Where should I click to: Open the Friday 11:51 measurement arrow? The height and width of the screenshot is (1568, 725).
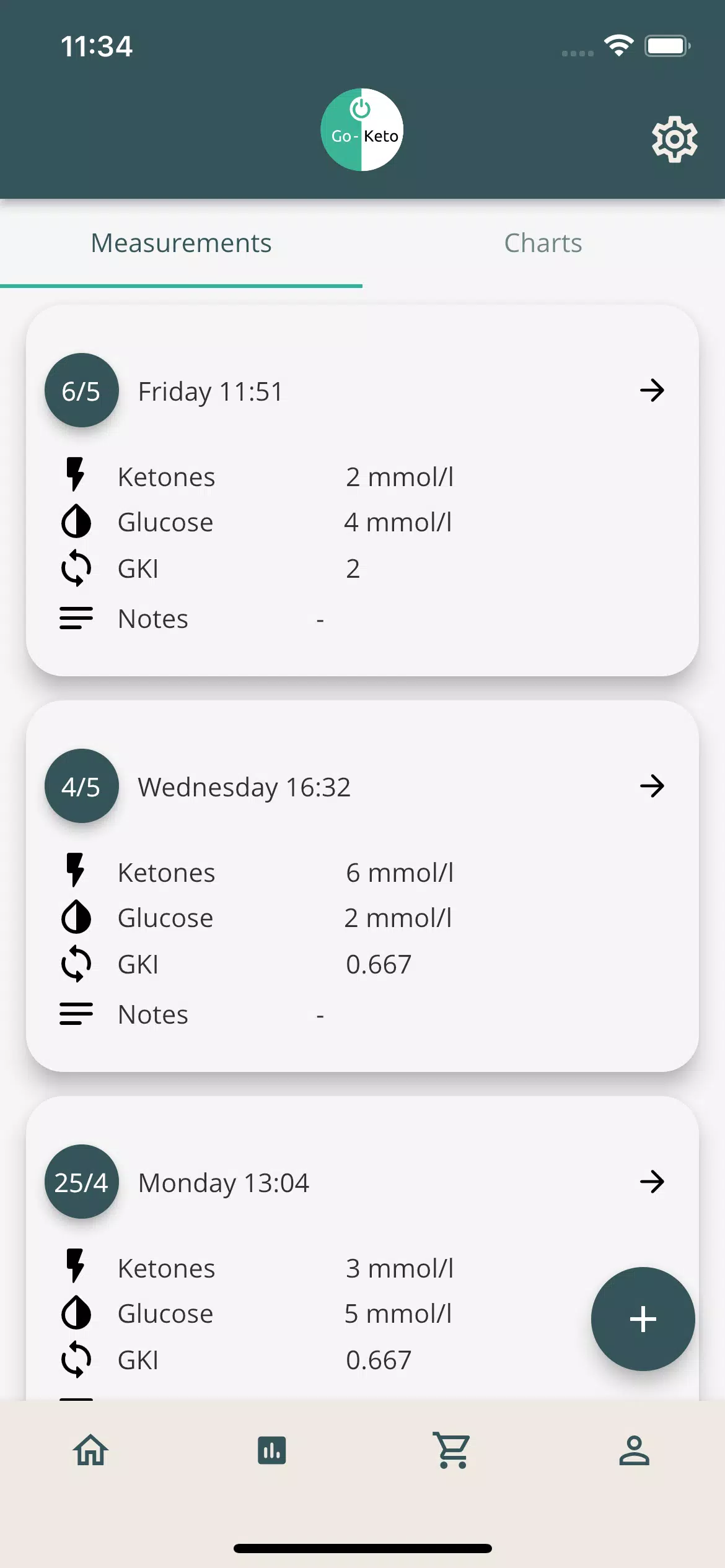coord(652,391)
